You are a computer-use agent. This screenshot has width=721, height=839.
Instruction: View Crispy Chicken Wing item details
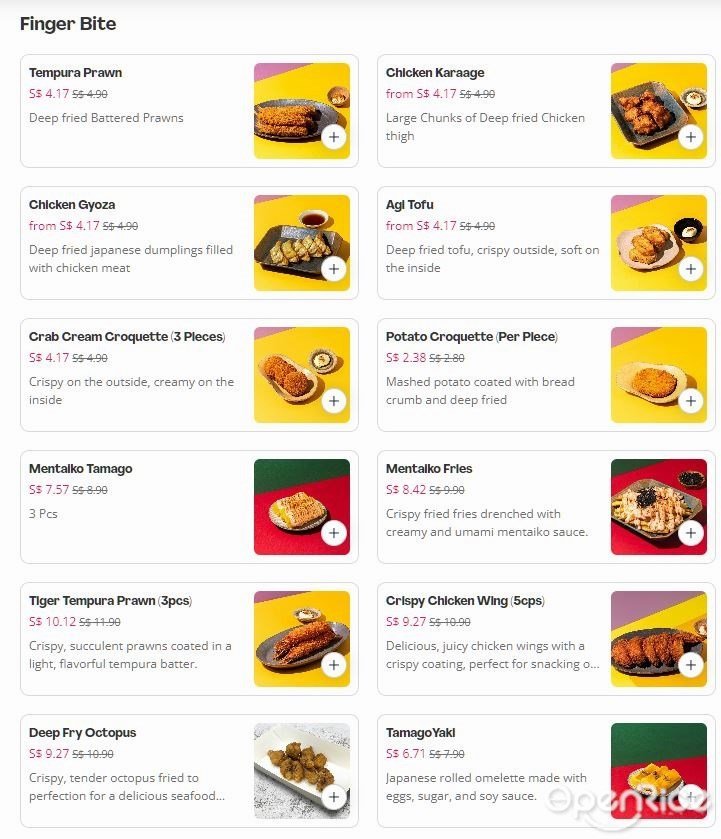tap(490, 638)
